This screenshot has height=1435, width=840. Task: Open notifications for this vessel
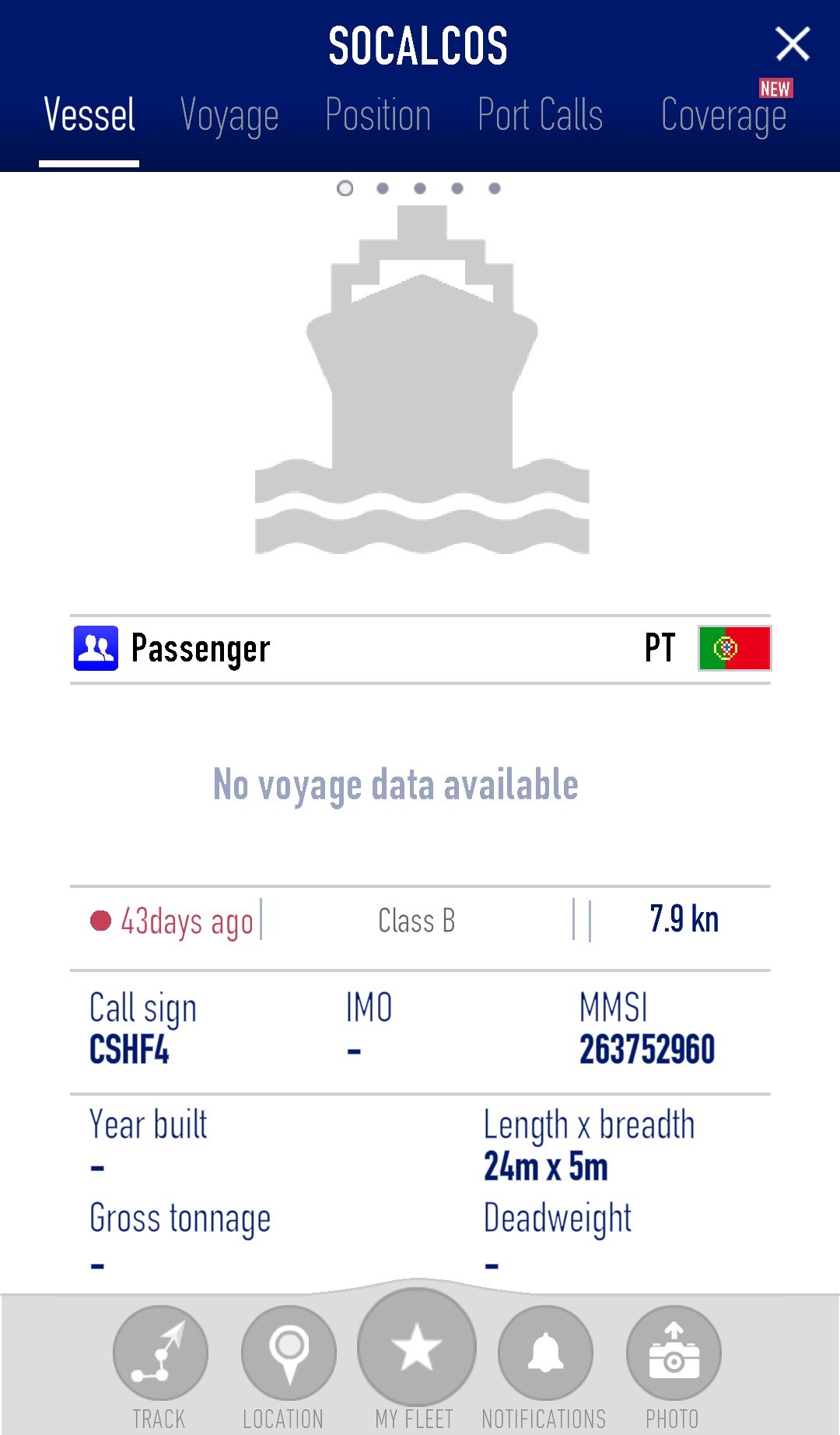tap(545, 1353)
